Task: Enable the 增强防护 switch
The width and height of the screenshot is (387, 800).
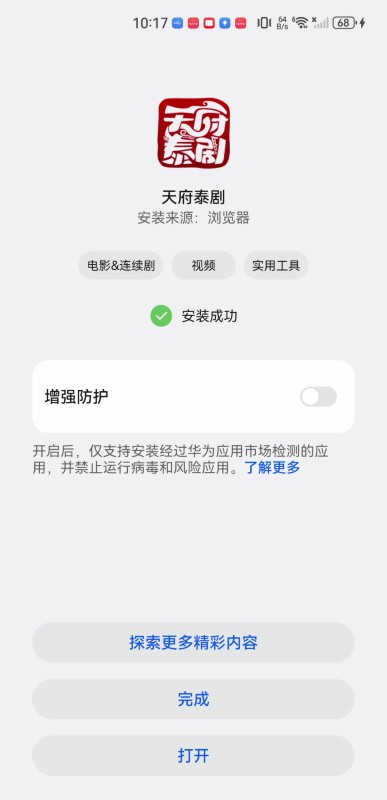Action: click(318, 396)
